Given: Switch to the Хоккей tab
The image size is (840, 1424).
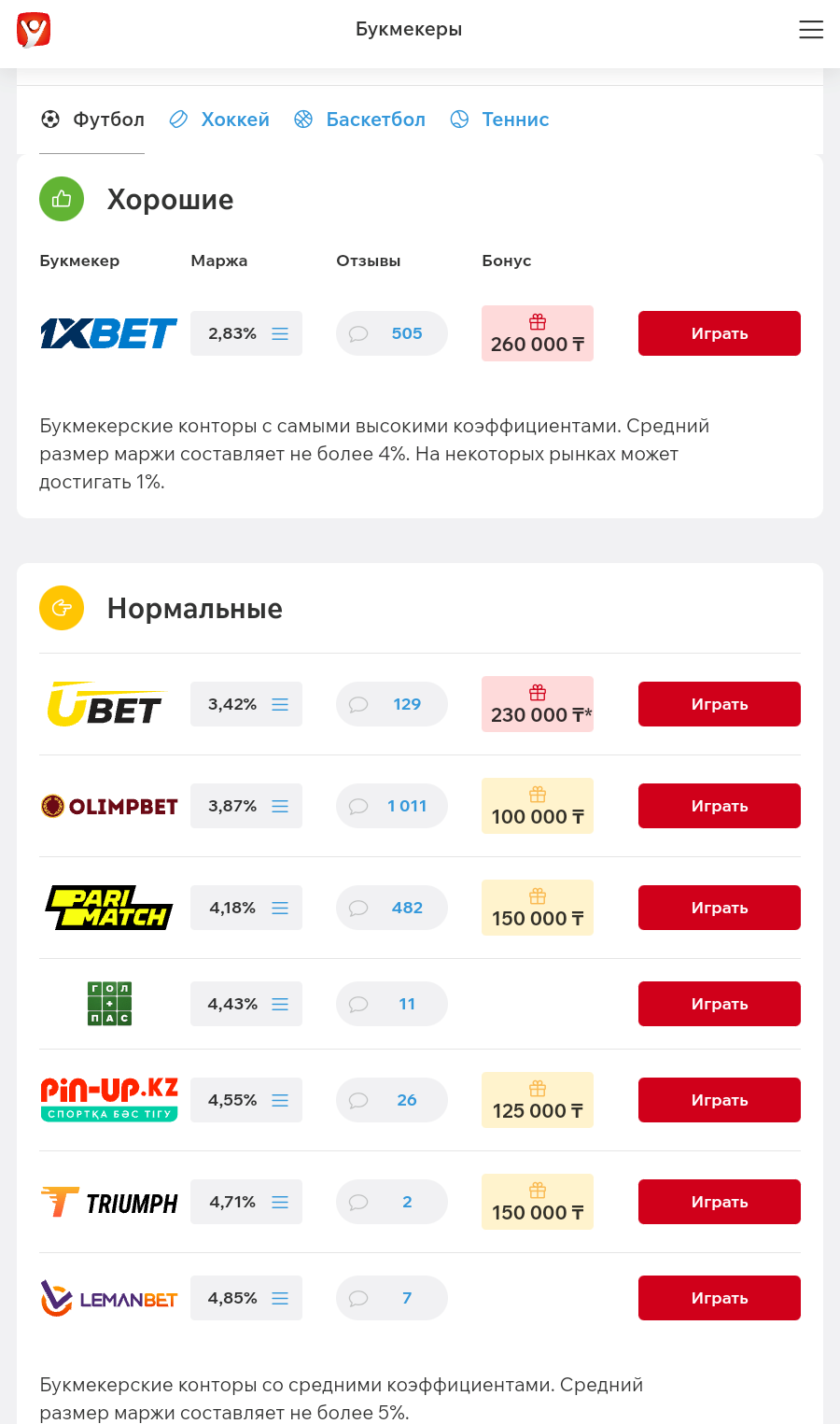Looking at the screenshot, I should pyautogui.click(x=219, y=120).
